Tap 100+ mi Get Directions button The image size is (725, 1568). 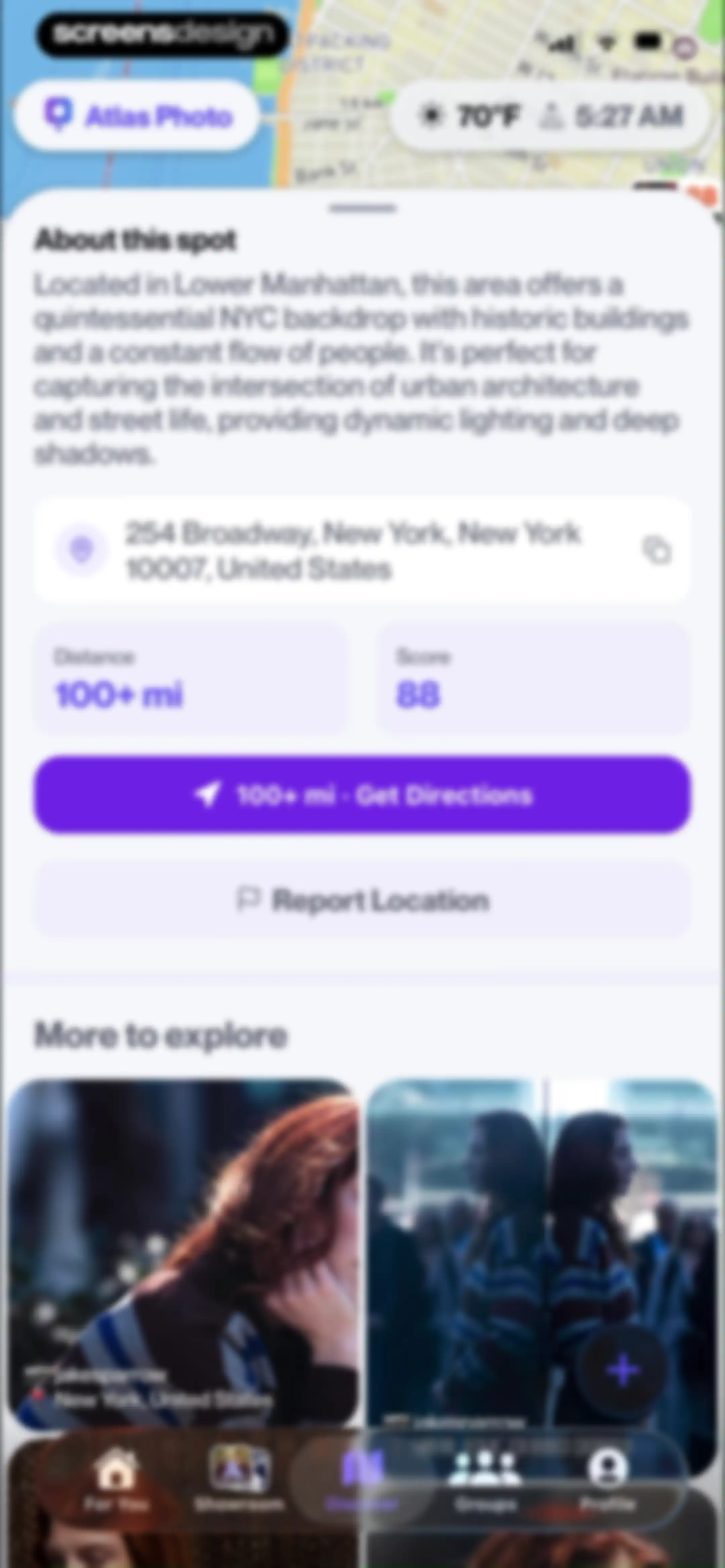pos(362,795)
